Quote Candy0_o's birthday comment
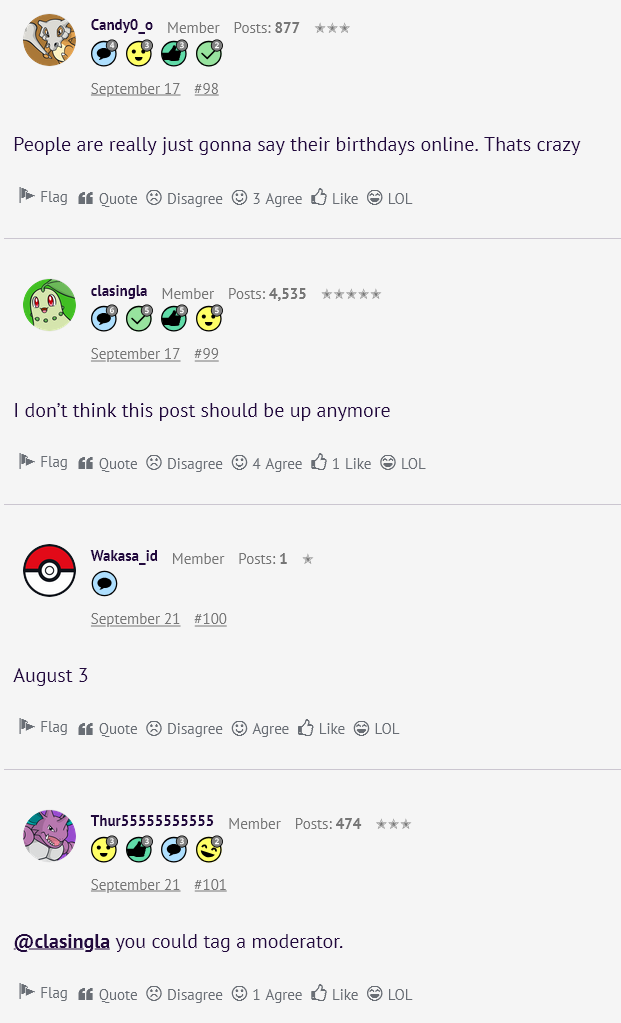 click(x=108, y=198)
